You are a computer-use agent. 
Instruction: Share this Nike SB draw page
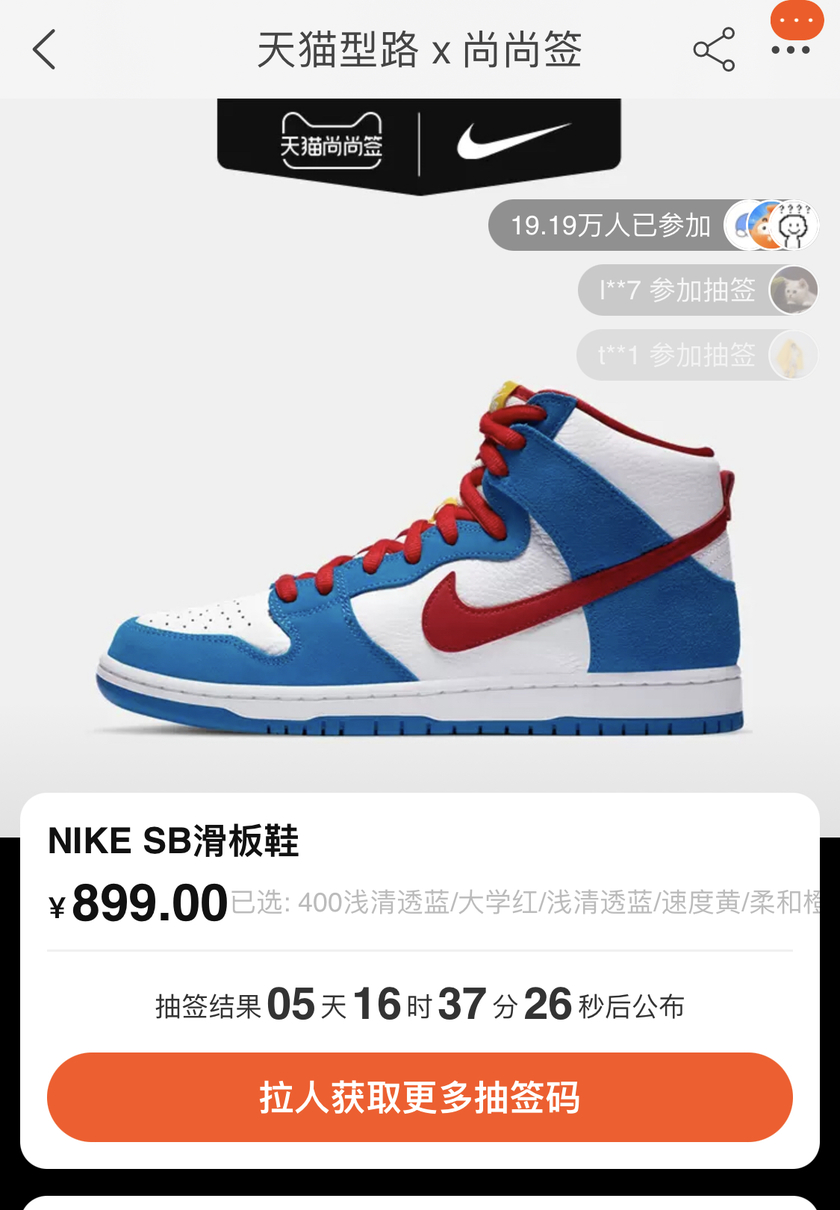[714, 50]
